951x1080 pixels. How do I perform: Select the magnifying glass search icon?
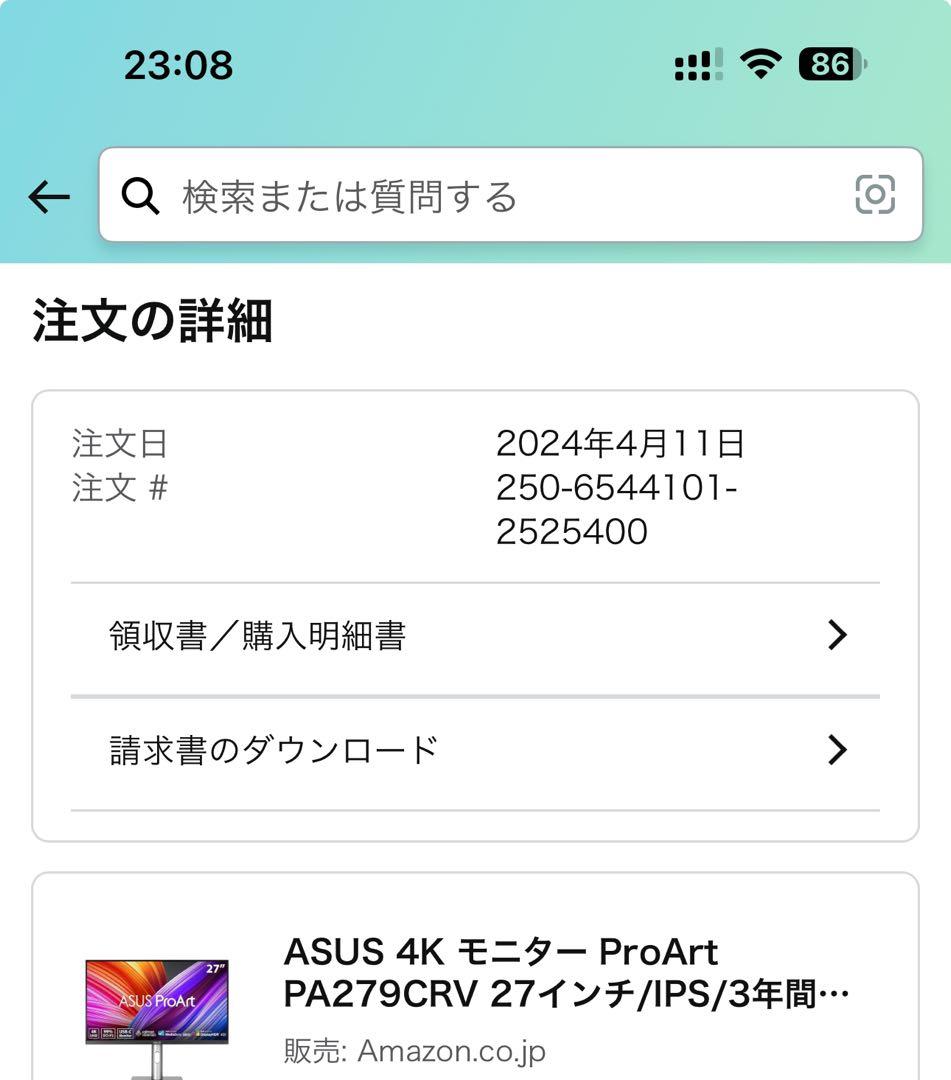[140, 196]
